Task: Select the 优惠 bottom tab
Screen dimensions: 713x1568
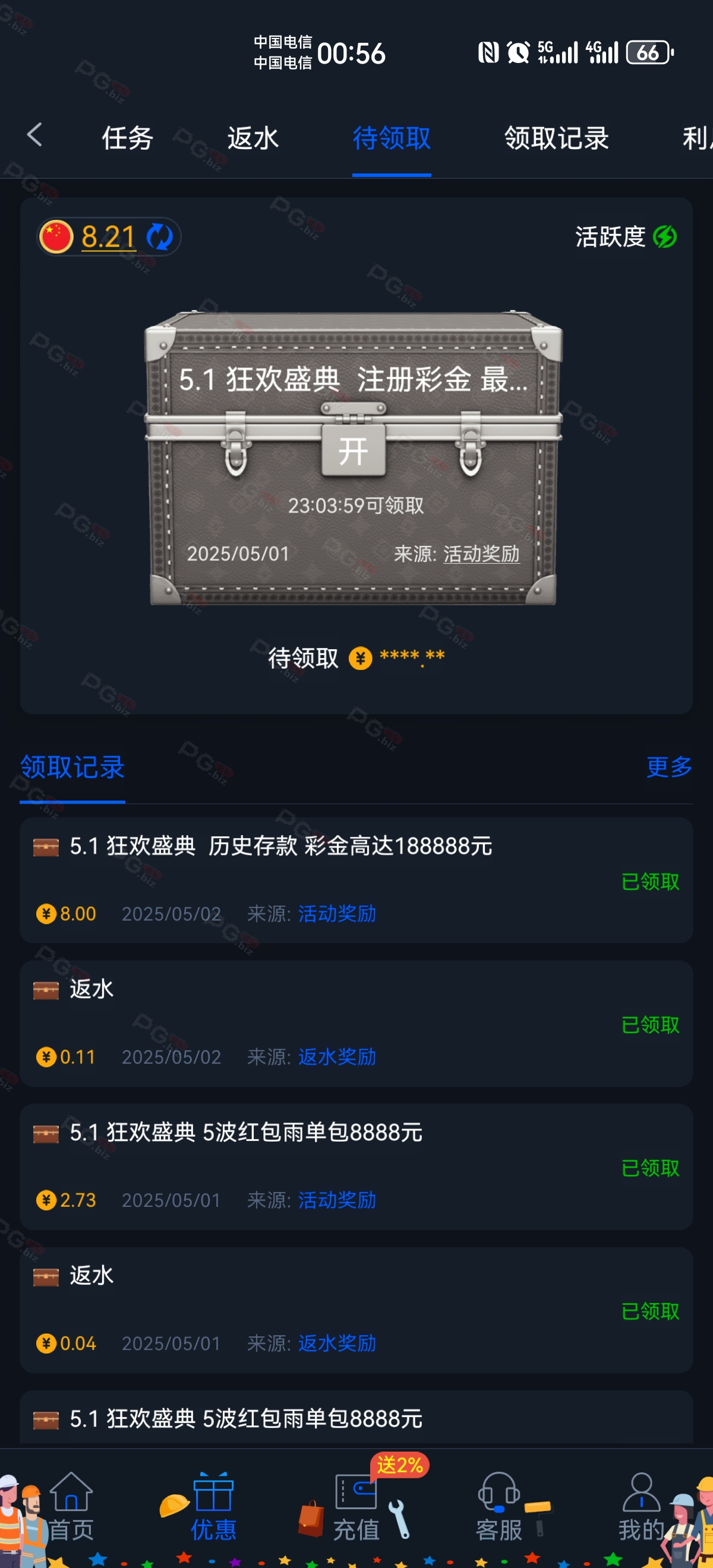Action: click(x=213, y=1507)
